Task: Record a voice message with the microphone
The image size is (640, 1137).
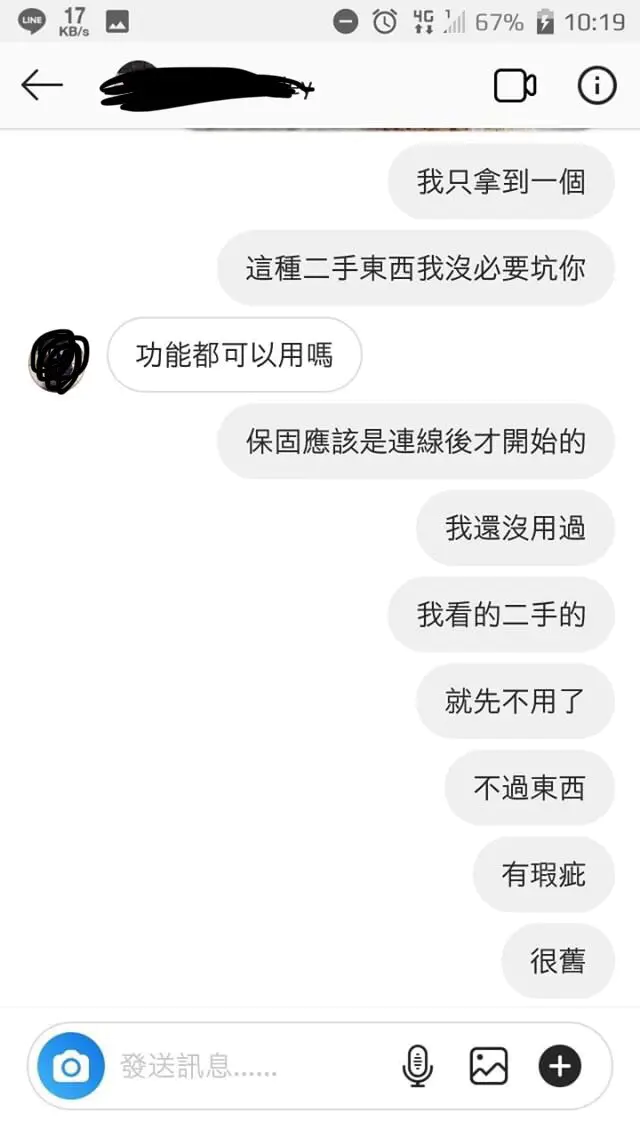Action: click(x=418, y=1066)
